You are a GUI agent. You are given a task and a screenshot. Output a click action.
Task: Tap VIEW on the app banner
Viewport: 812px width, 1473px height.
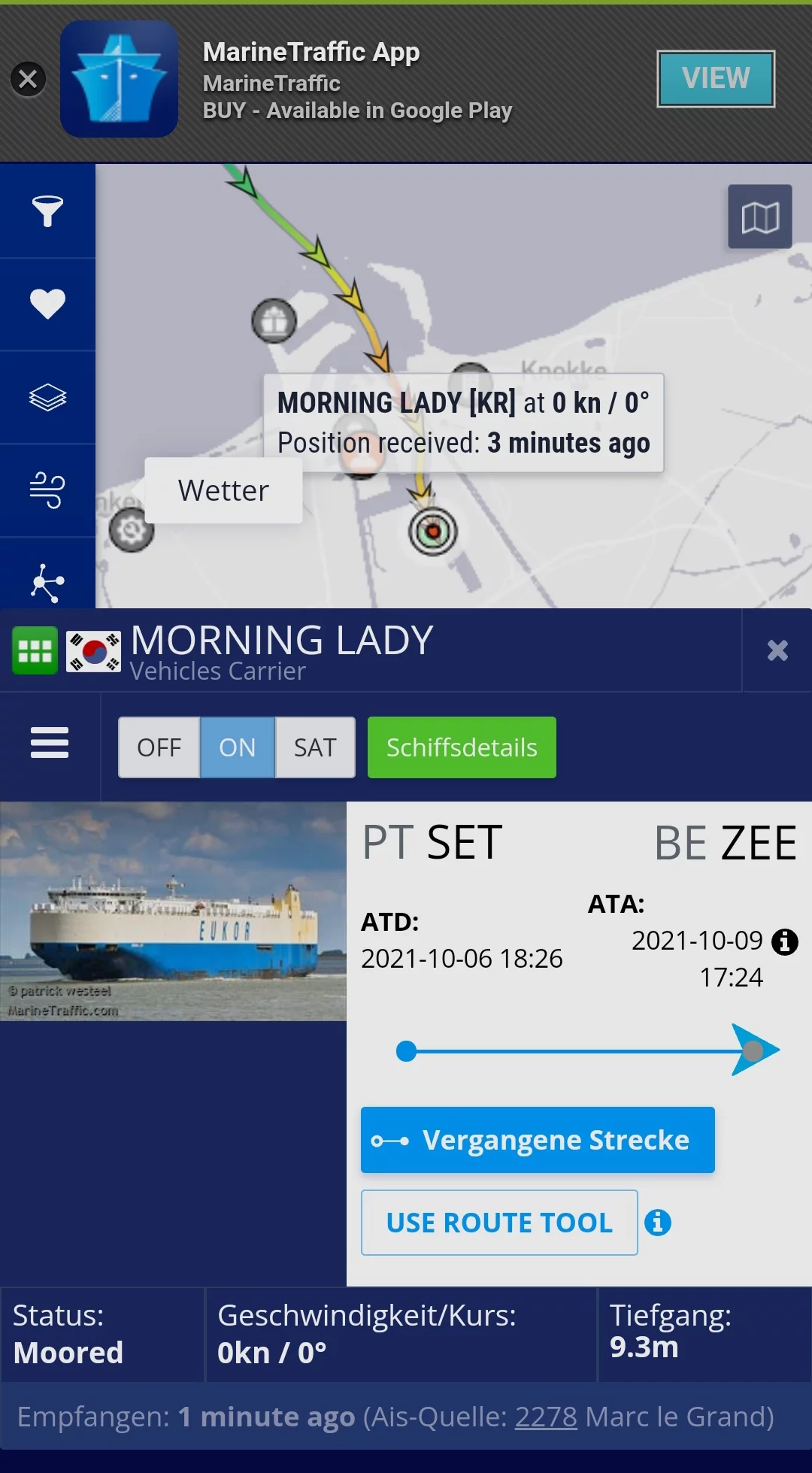716,78
